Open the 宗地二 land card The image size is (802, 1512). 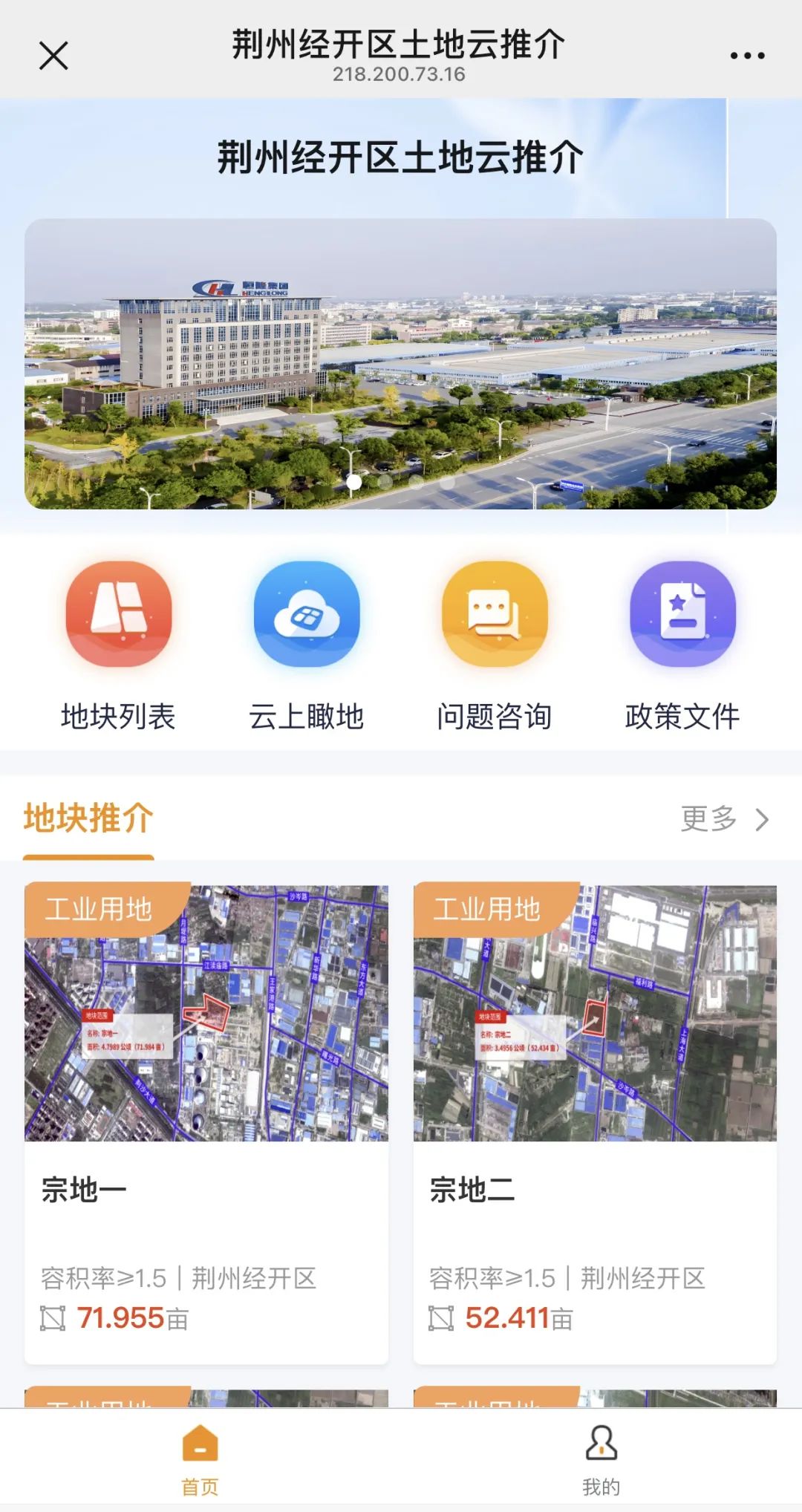(x=595, y=1124)
